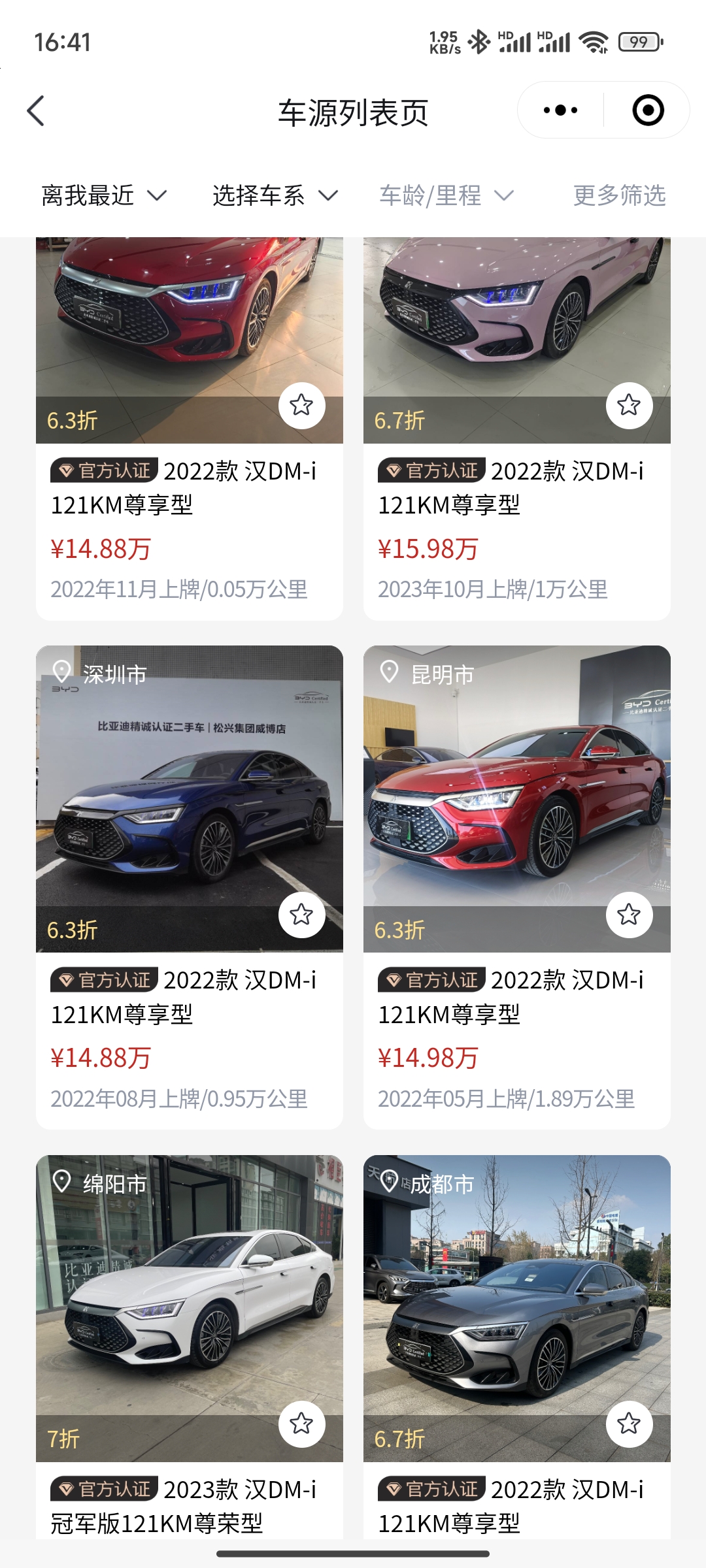Open 更多筛选 filters
706x1568 pixels.
(619, 195)
